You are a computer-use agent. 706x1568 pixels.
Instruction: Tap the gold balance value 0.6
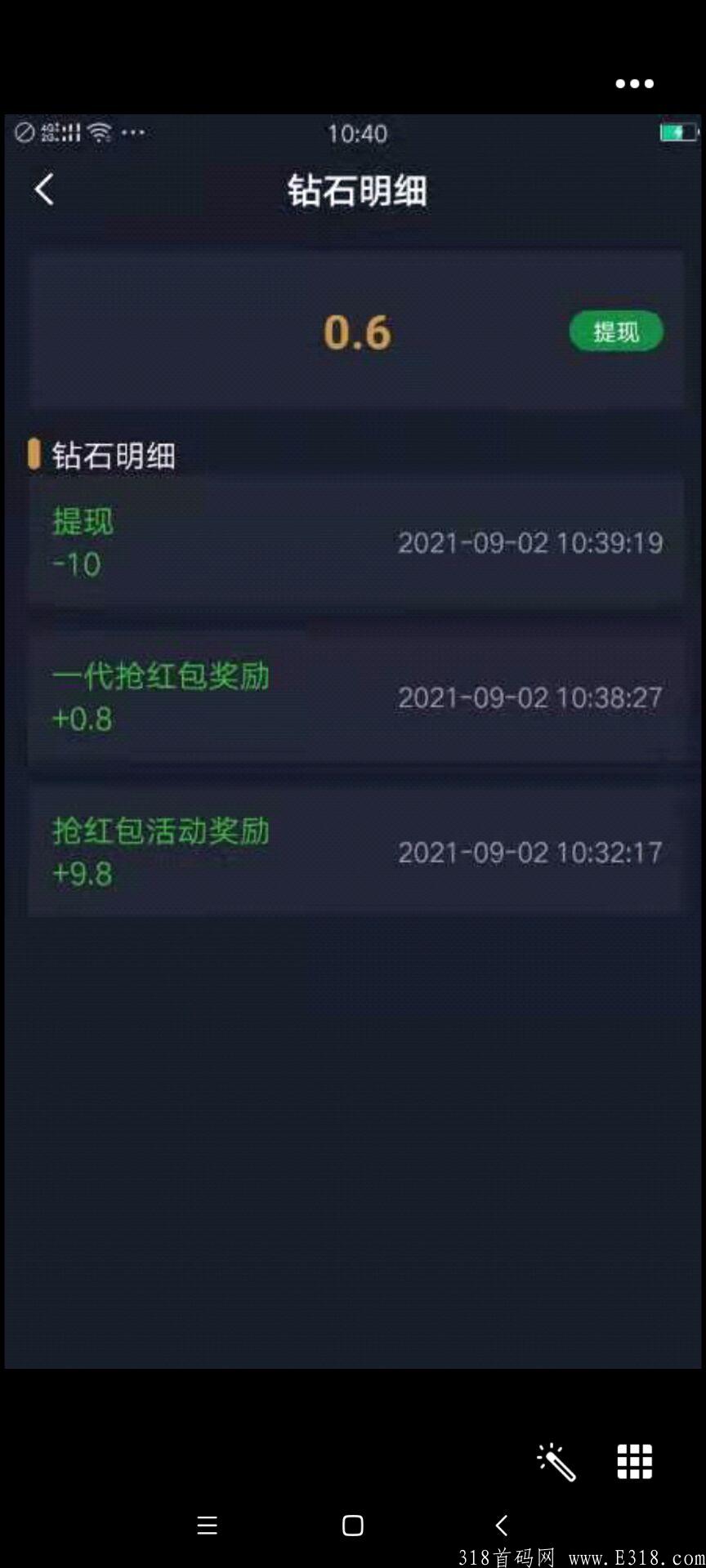(x=357, y=330)
